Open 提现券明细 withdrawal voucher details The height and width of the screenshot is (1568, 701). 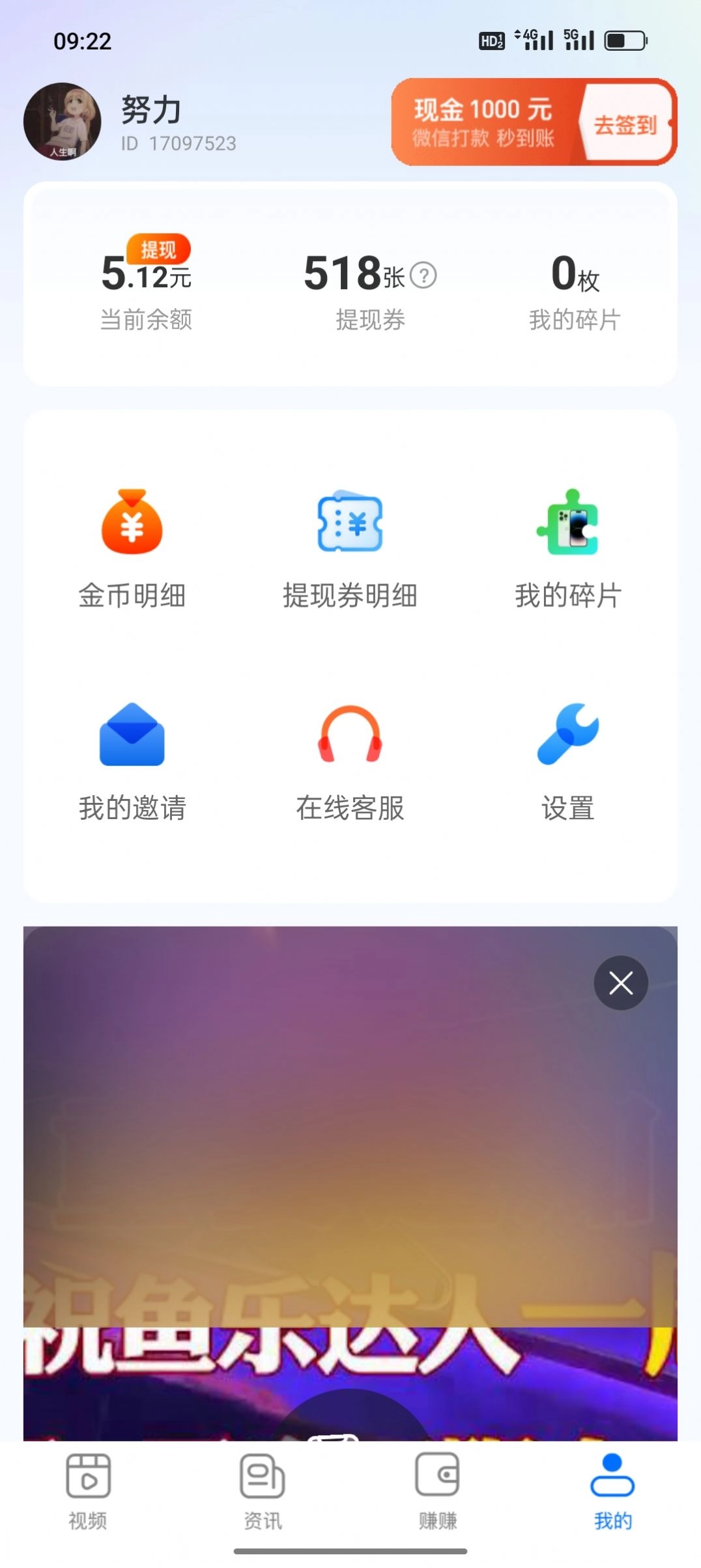point(350,524)
